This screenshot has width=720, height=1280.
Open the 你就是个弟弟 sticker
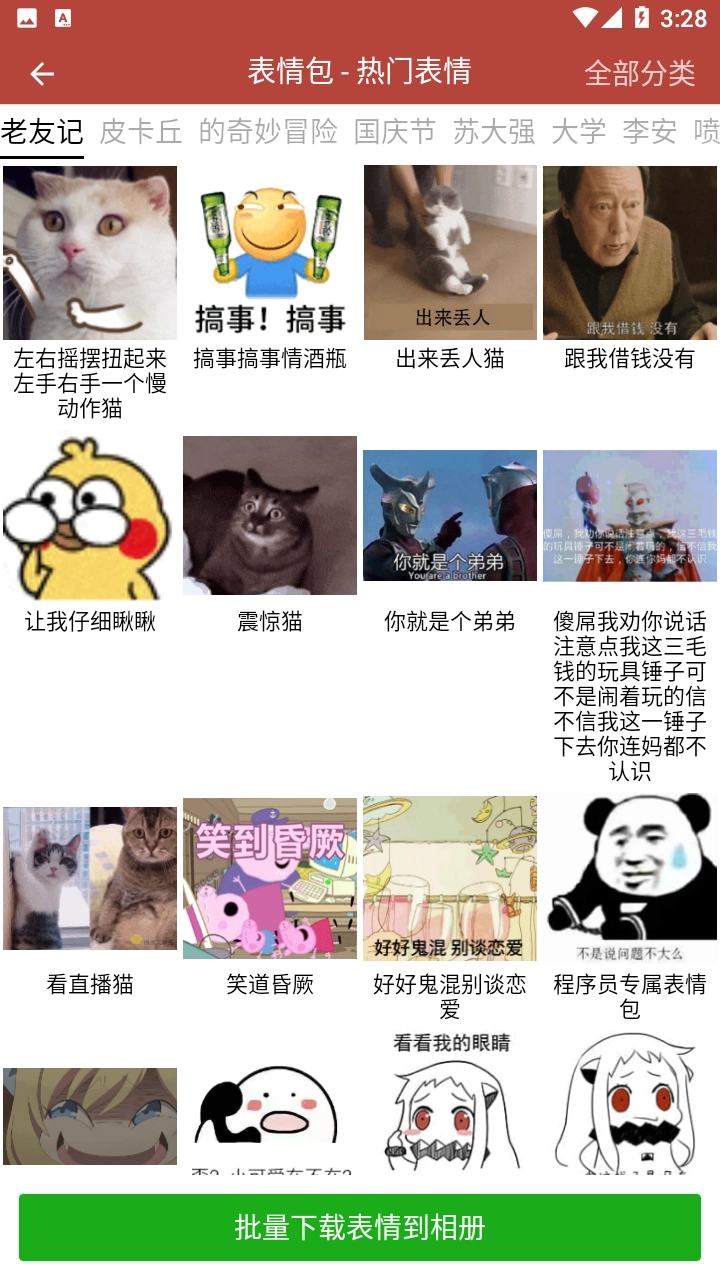(450, 516)
